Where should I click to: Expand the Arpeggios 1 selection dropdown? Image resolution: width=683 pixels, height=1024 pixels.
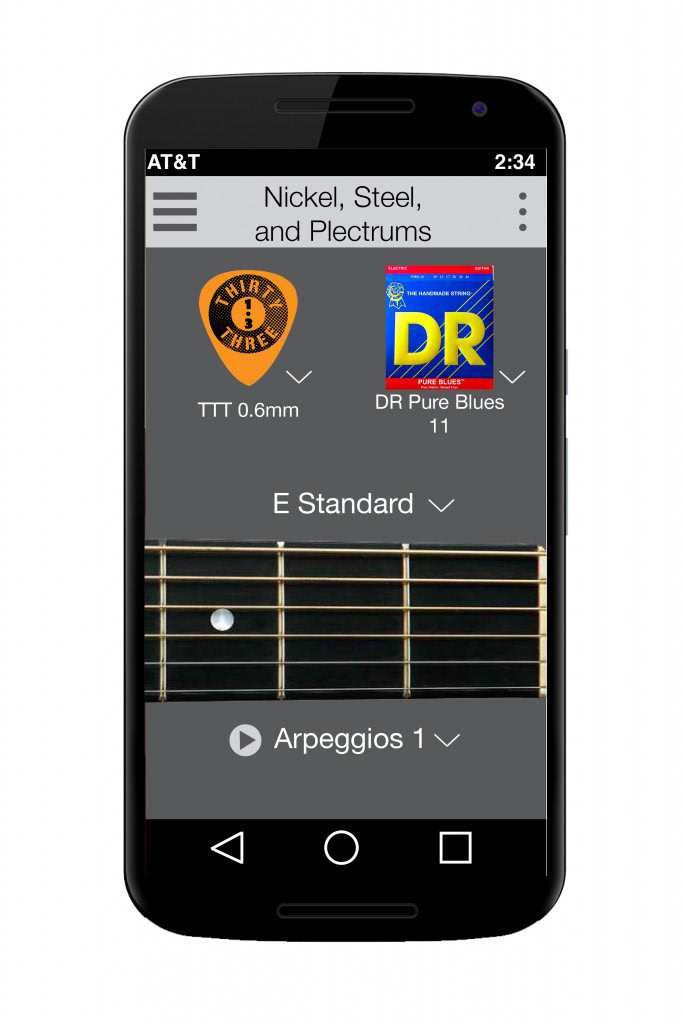click(x=446, y=740)
